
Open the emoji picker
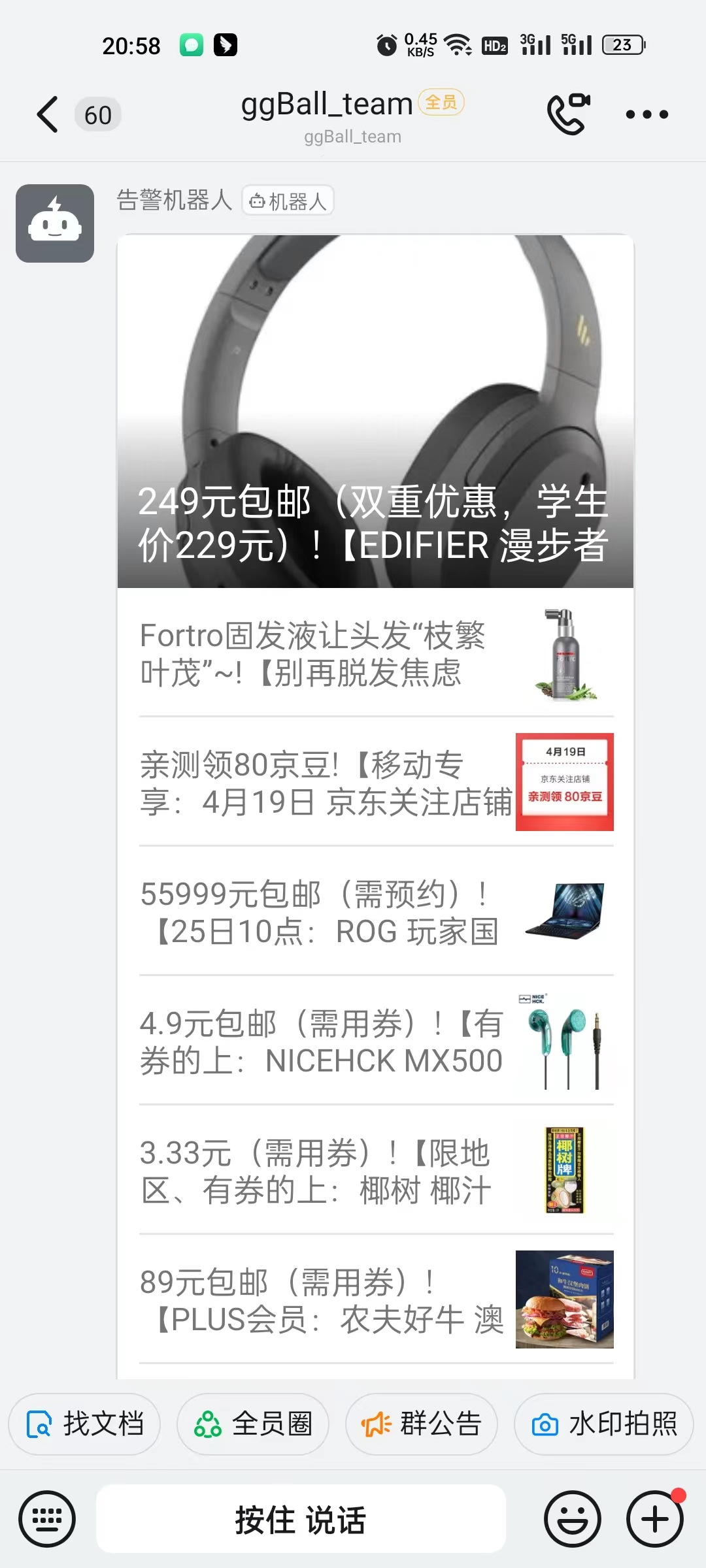[x=572, y=1519]
